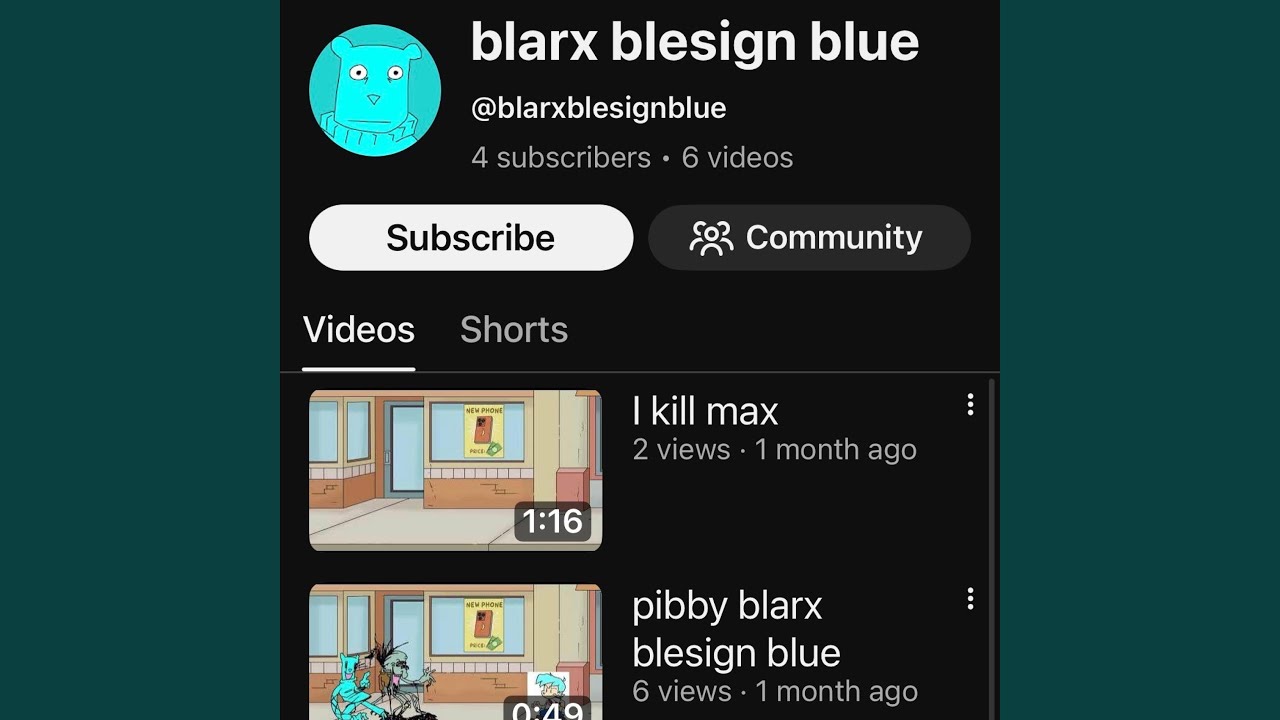The width and height of the screenshot is (1280, 720).
Task: Subscribe to blarx blesign blue channel
Action: click(470, 238)
